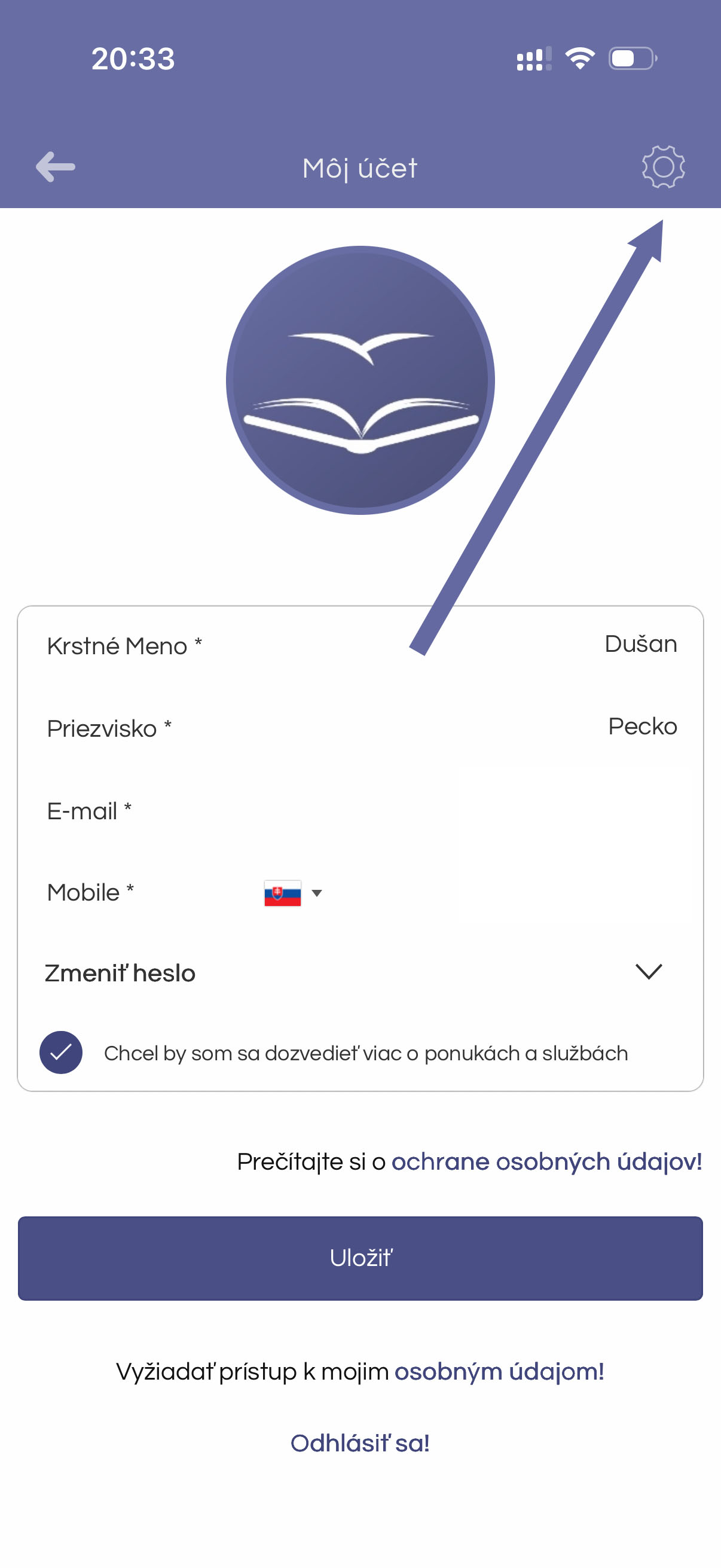Expand the Zmeniť heslo section
The width and height of the screenshot is (721, 1568).
tap(648, 972)
